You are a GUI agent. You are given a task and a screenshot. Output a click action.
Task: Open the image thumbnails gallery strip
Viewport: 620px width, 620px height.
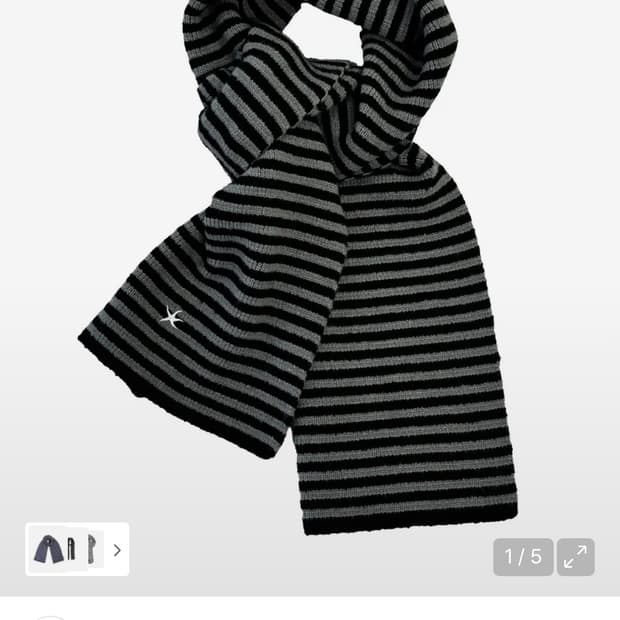[77, 549]
